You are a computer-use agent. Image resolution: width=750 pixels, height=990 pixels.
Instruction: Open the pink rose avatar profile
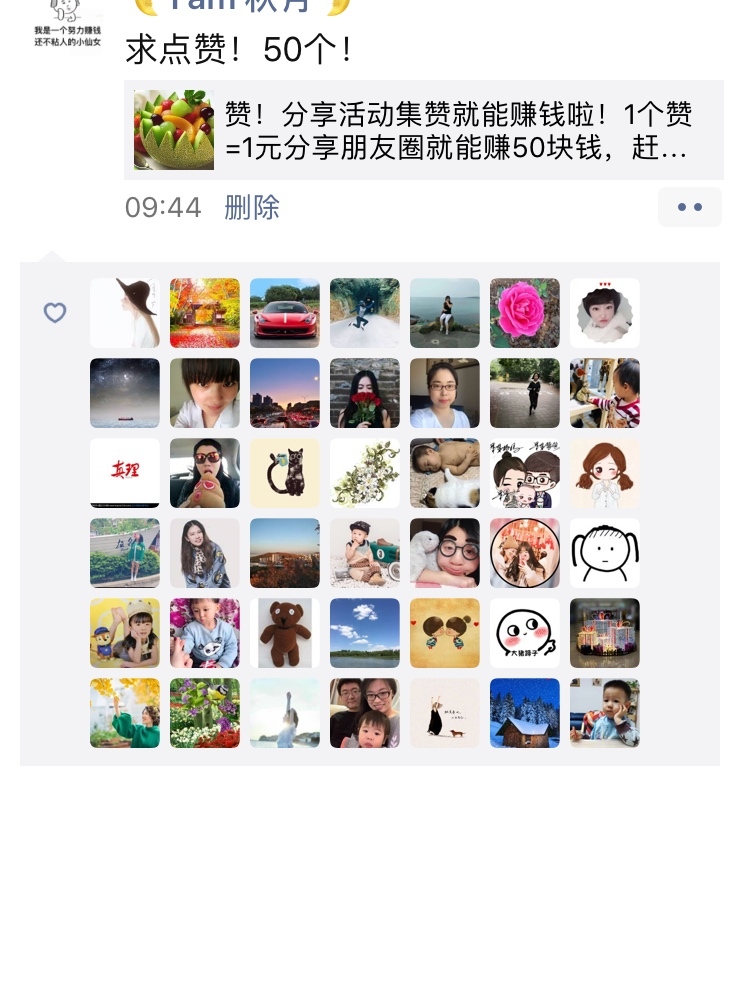pos(525,313)
